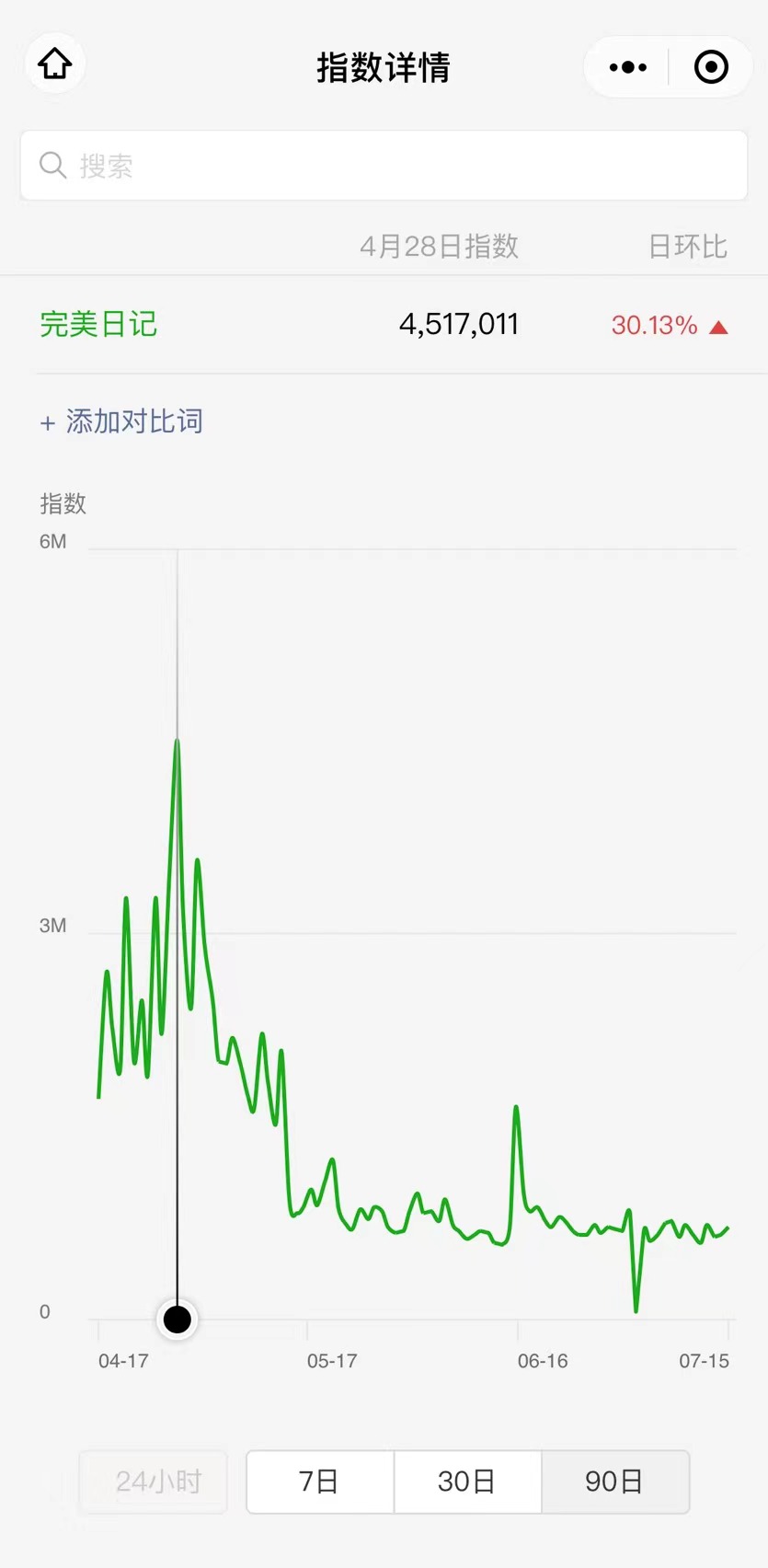Switch the chart to 7日 range
This screenshot has height=1568, width=768.
(x=320, y=1482)
